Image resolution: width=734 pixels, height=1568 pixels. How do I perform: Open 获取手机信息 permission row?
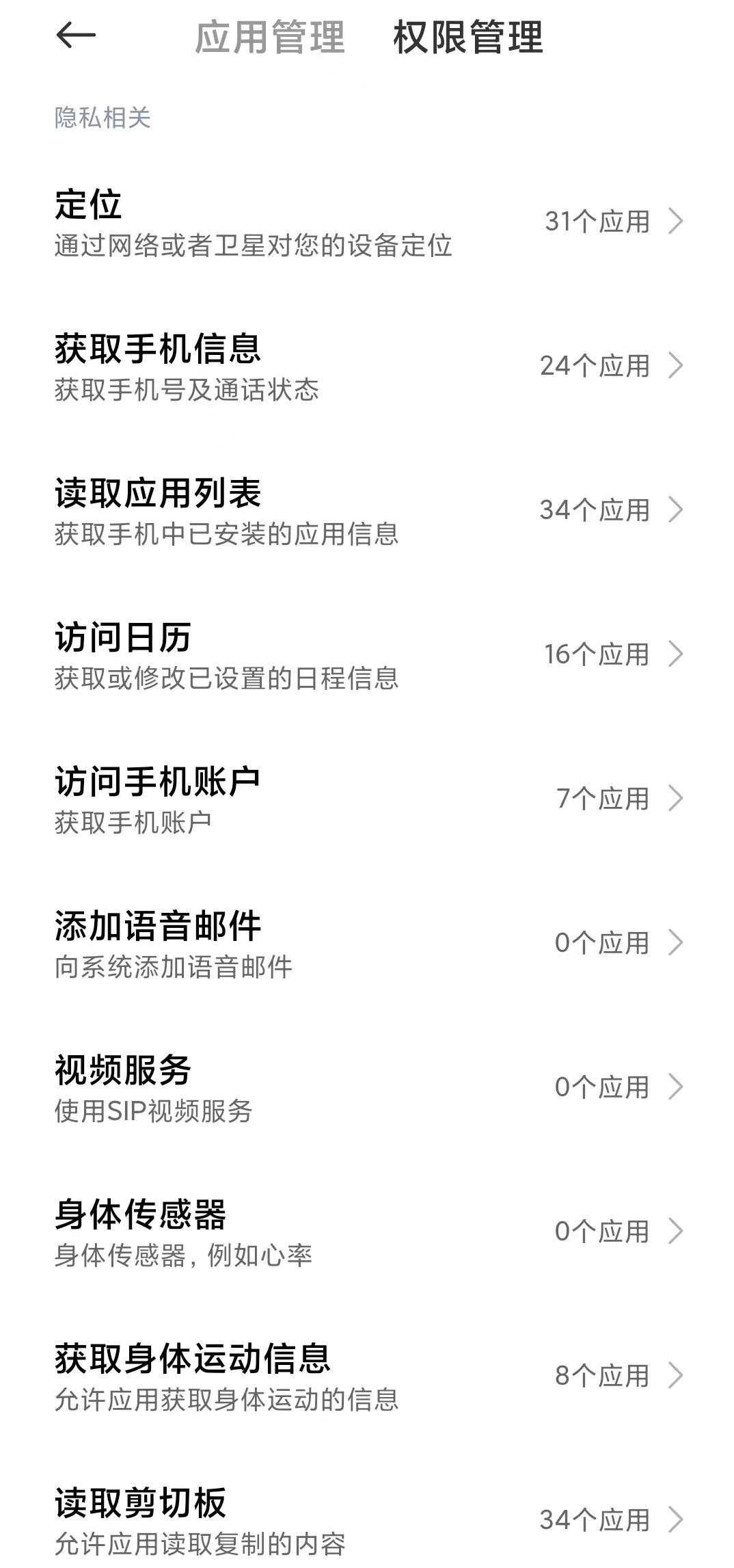tap(367, 367)
